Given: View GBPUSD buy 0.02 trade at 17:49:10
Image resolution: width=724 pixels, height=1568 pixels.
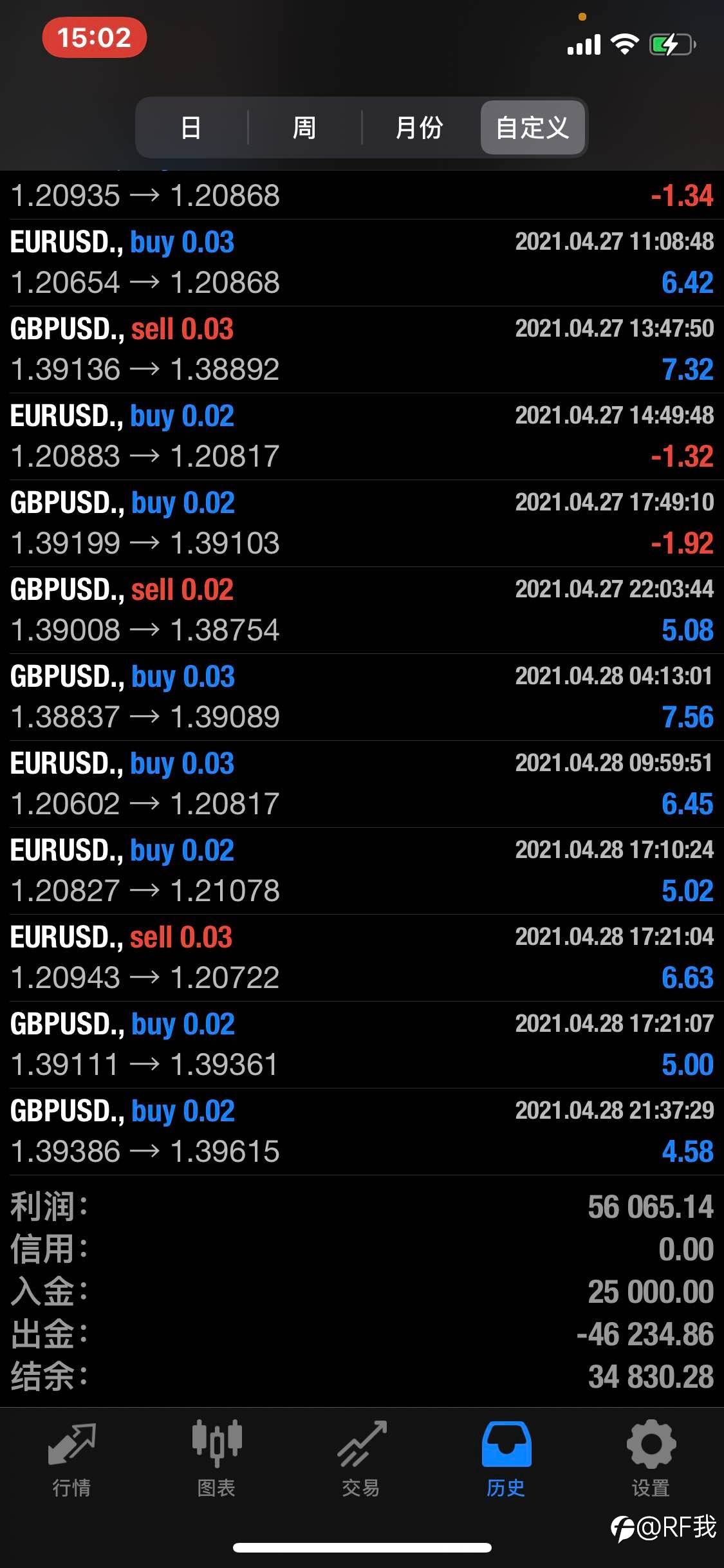Looking at the screenshot, I should pos(362,523).
